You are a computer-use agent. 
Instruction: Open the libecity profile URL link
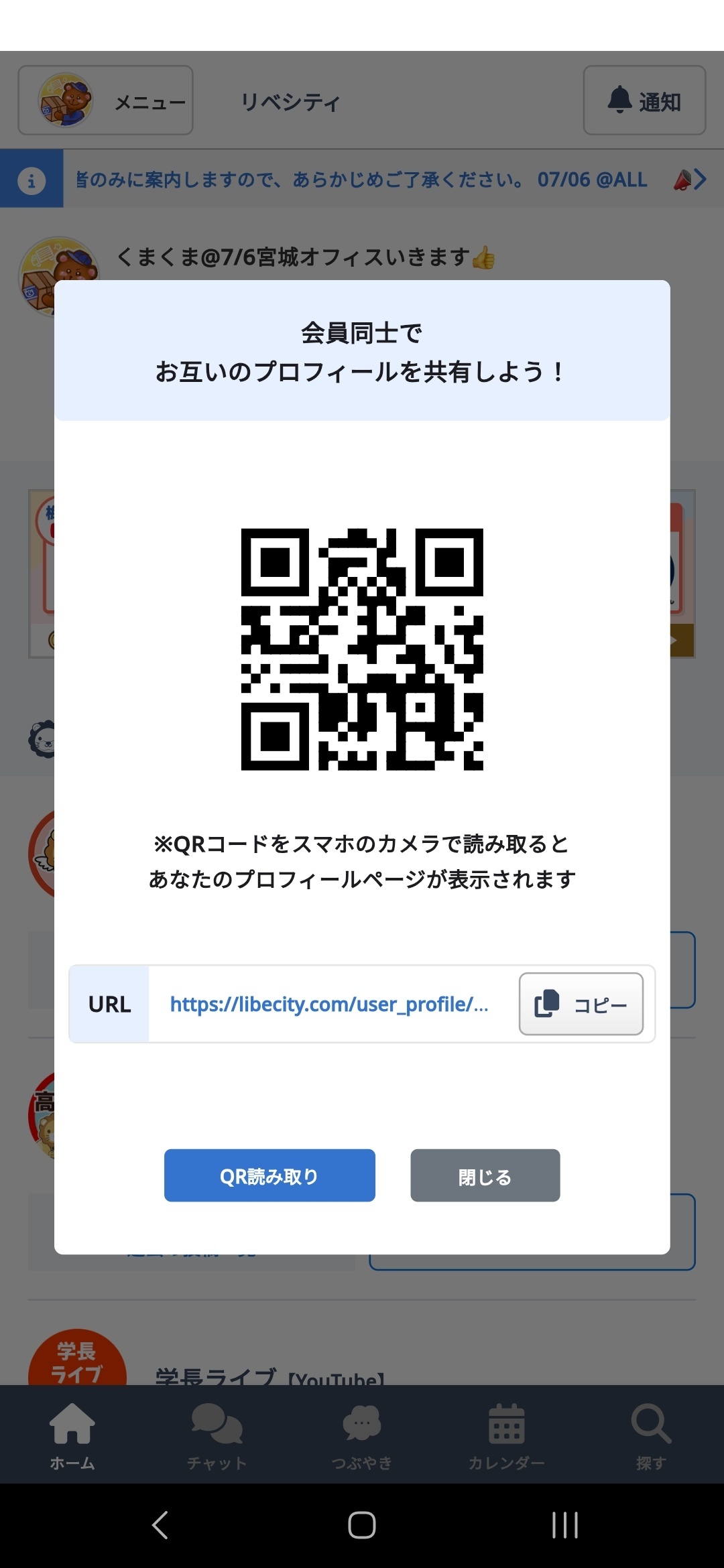pos(328,1004)
